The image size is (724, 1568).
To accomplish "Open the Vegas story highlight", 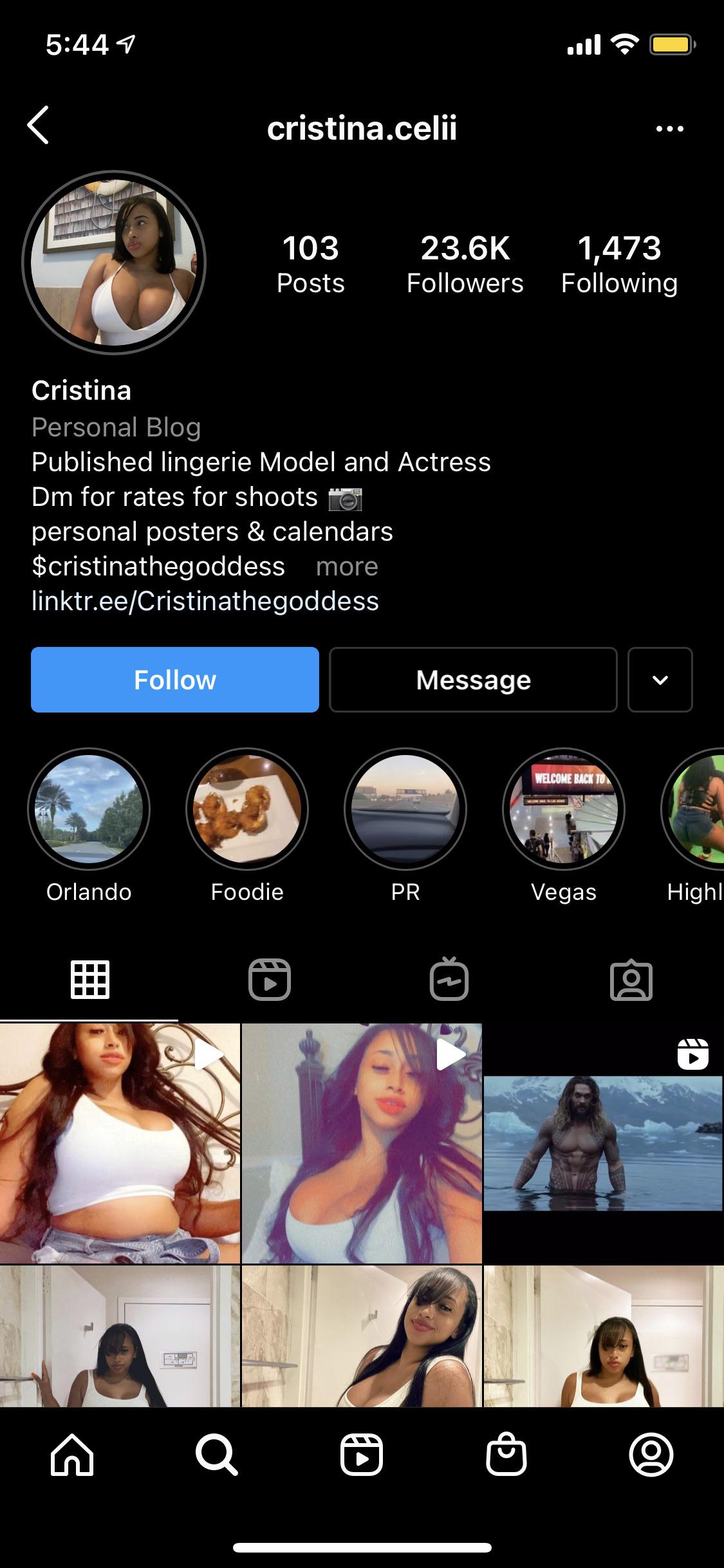I will tap(564, 809).
